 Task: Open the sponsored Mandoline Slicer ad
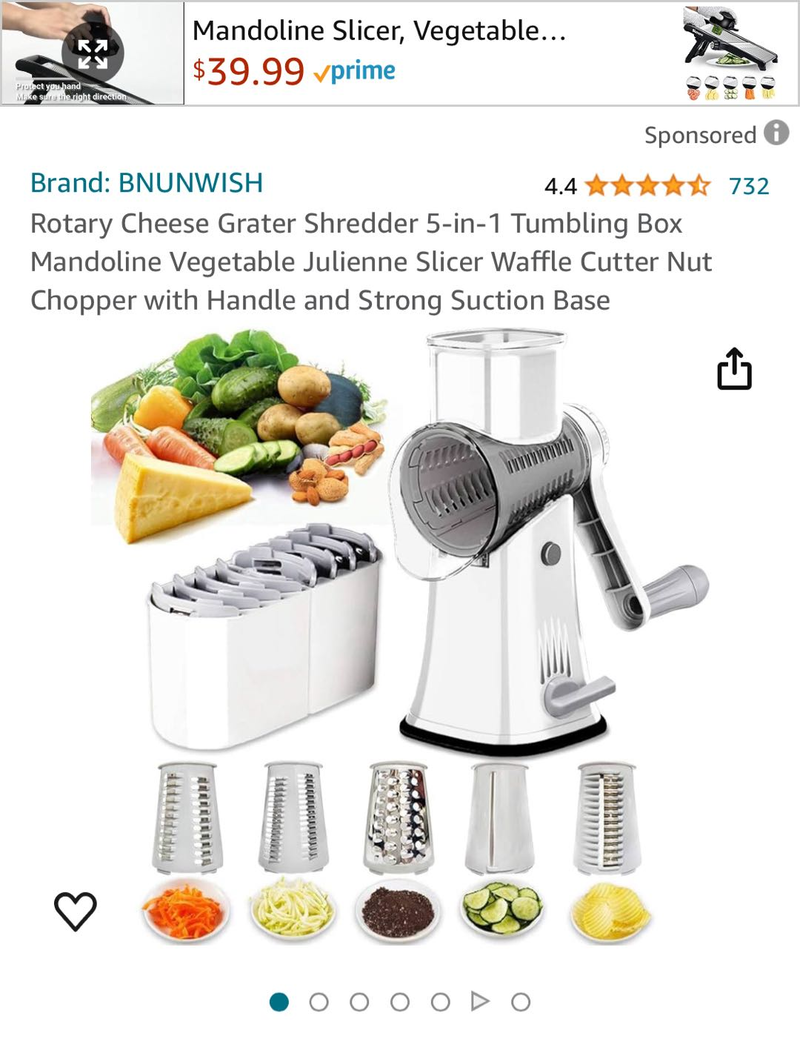click(x=380, y=32)
